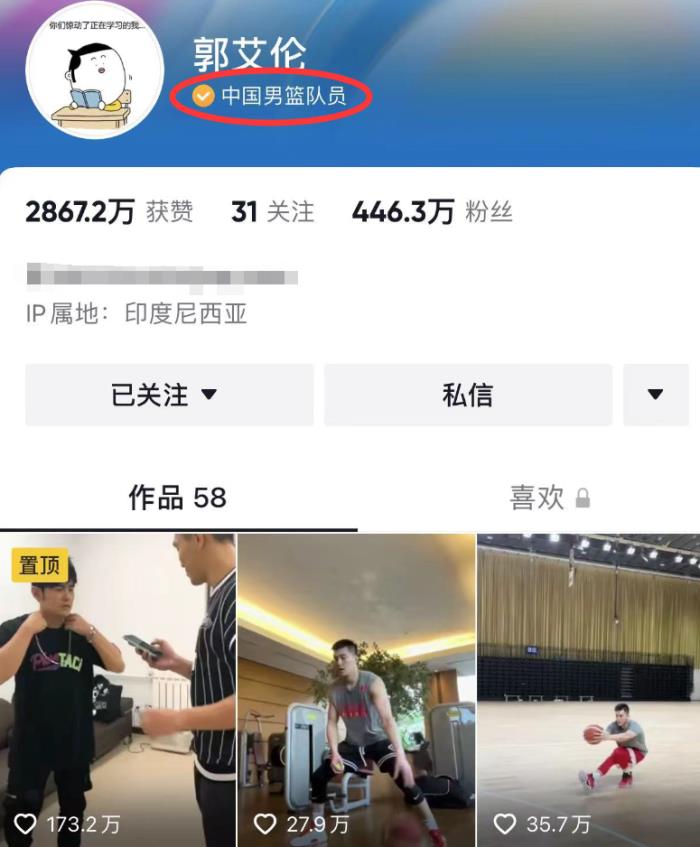
Task: Open the video with 35.7万 likes
Action: pos(588,690)
